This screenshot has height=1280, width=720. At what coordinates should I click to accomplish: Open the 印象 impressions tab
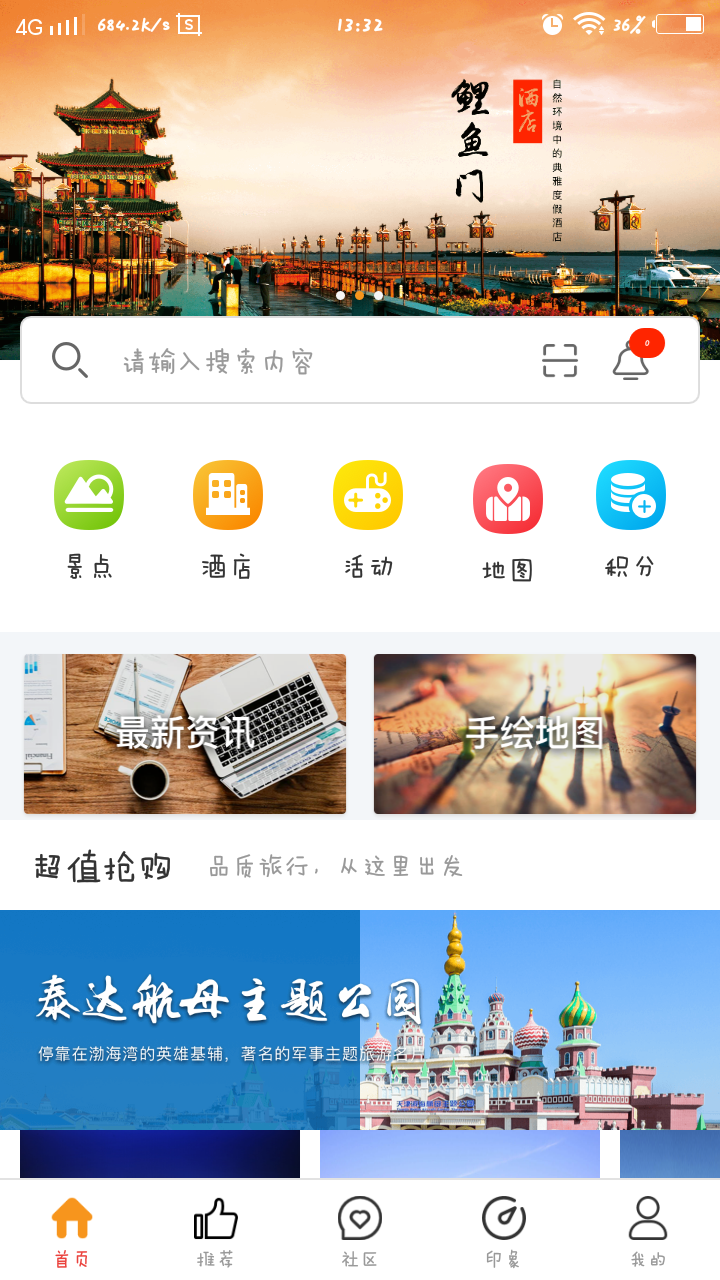pyautogui.click(x=504, y=1230)
